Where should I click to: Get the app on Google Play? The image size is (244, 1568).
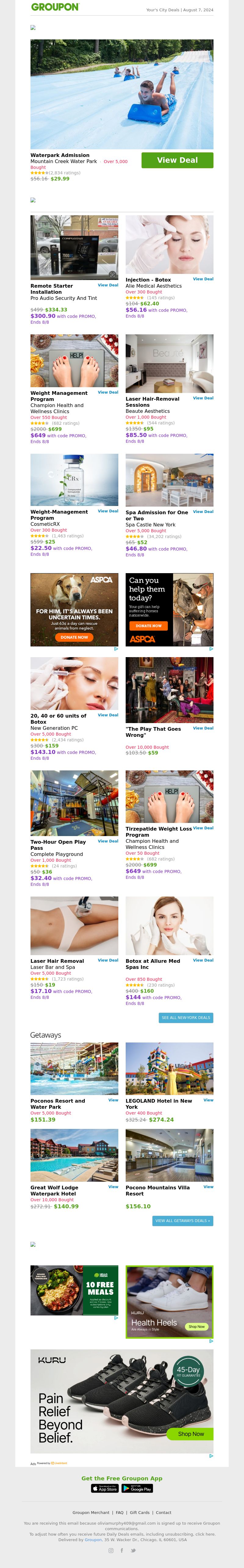pos(137,1488)
